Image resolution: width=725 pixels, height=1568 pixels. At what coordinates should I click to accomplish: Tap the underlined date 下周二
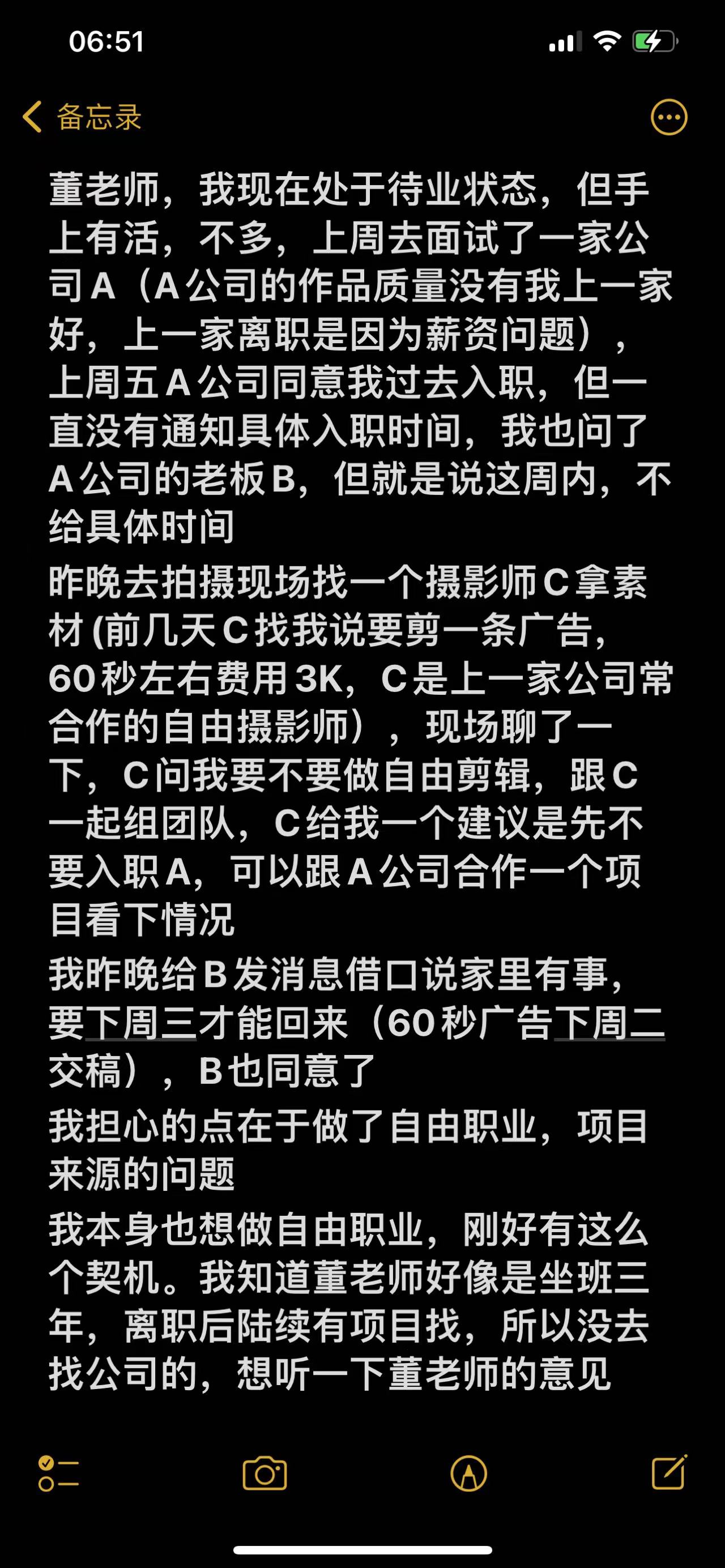tap(609, 1023)
